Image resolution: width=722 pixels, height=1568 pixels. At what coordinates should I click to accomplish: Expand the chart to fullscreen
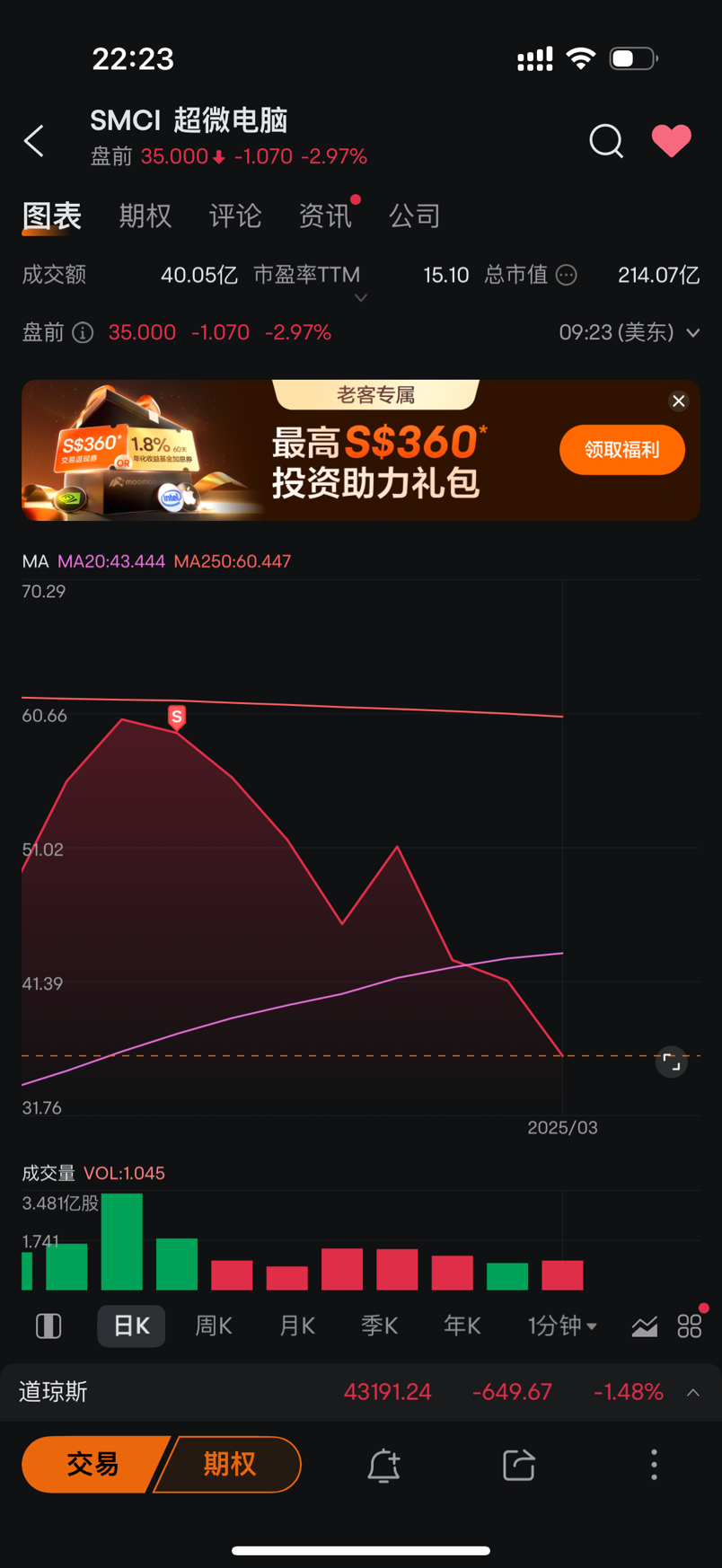(x=672, y=1062)
